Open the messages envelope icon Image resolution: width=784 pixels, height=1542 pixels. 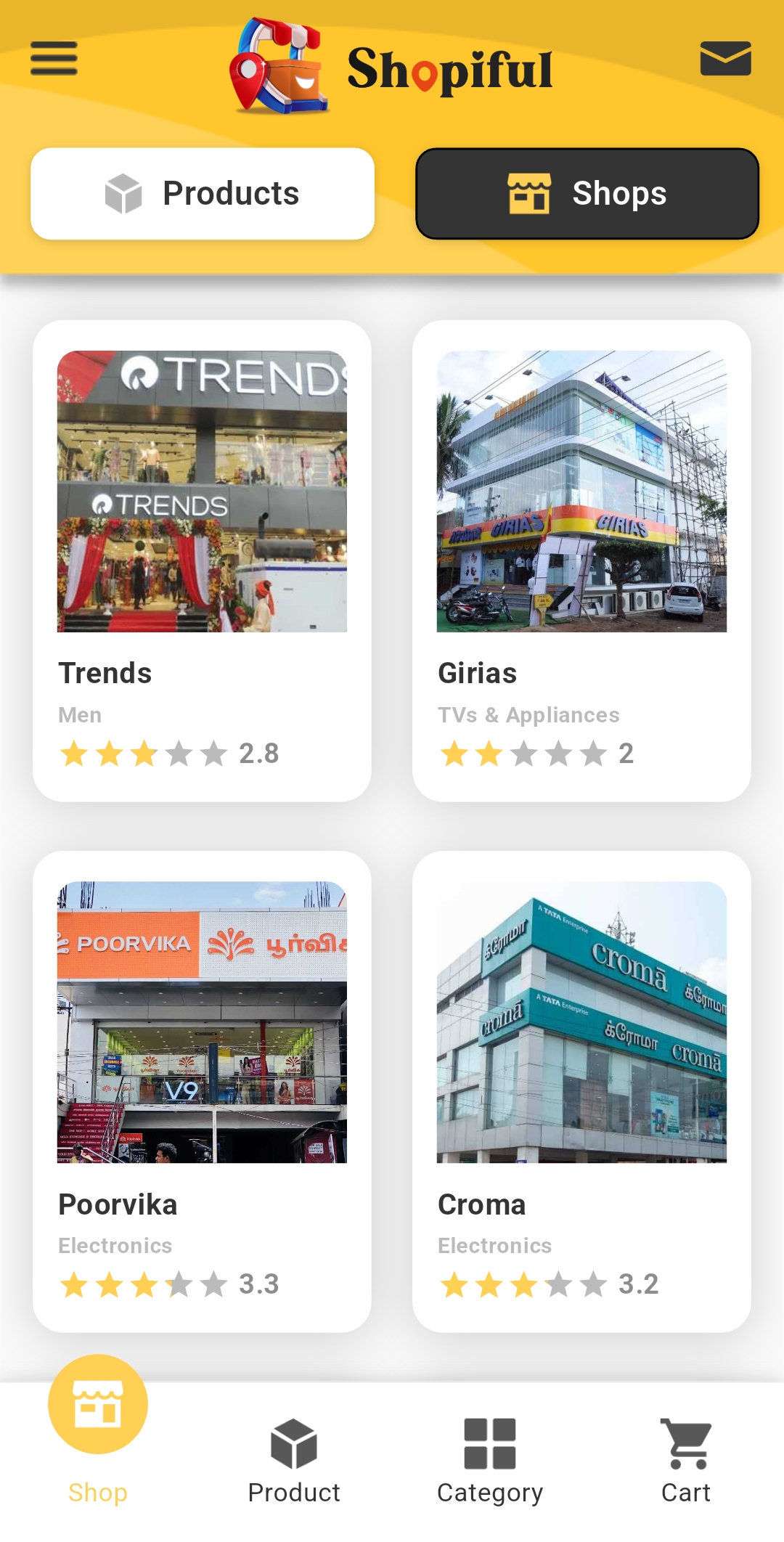[x=725, y=58]
